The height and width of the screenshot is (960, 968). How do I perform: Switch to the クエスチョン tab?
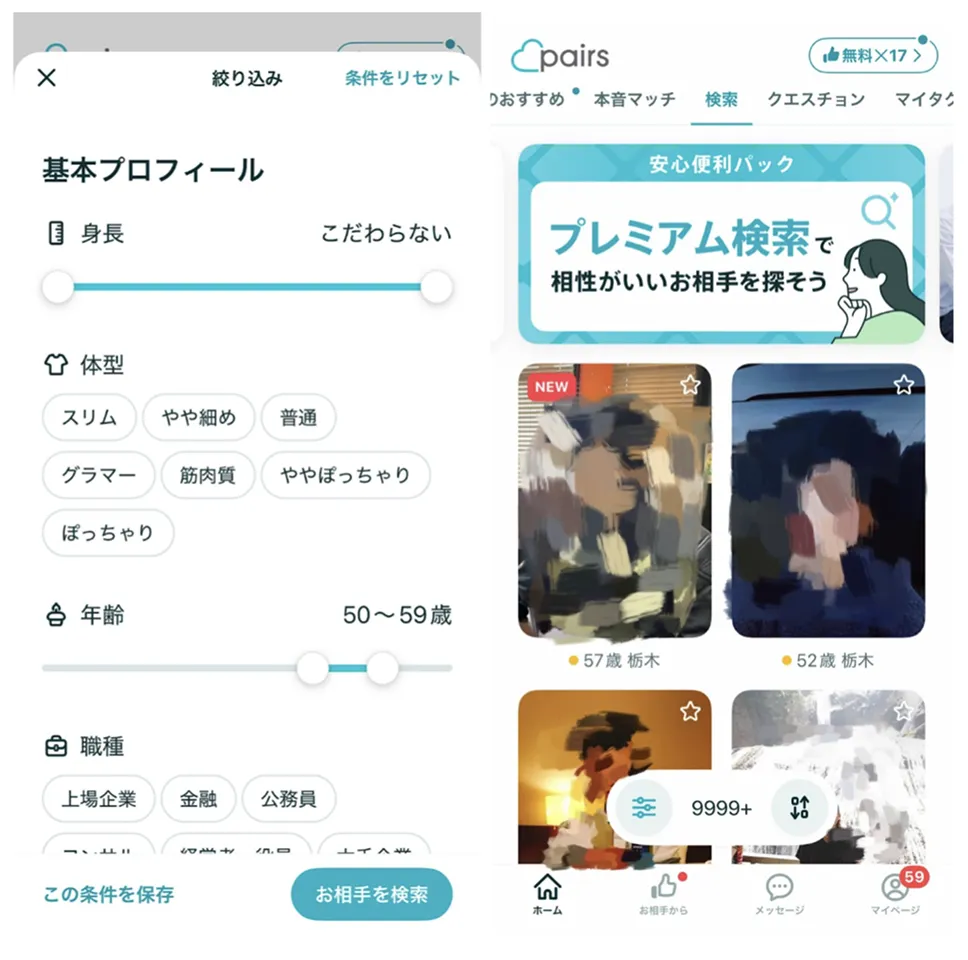[816, 99]
